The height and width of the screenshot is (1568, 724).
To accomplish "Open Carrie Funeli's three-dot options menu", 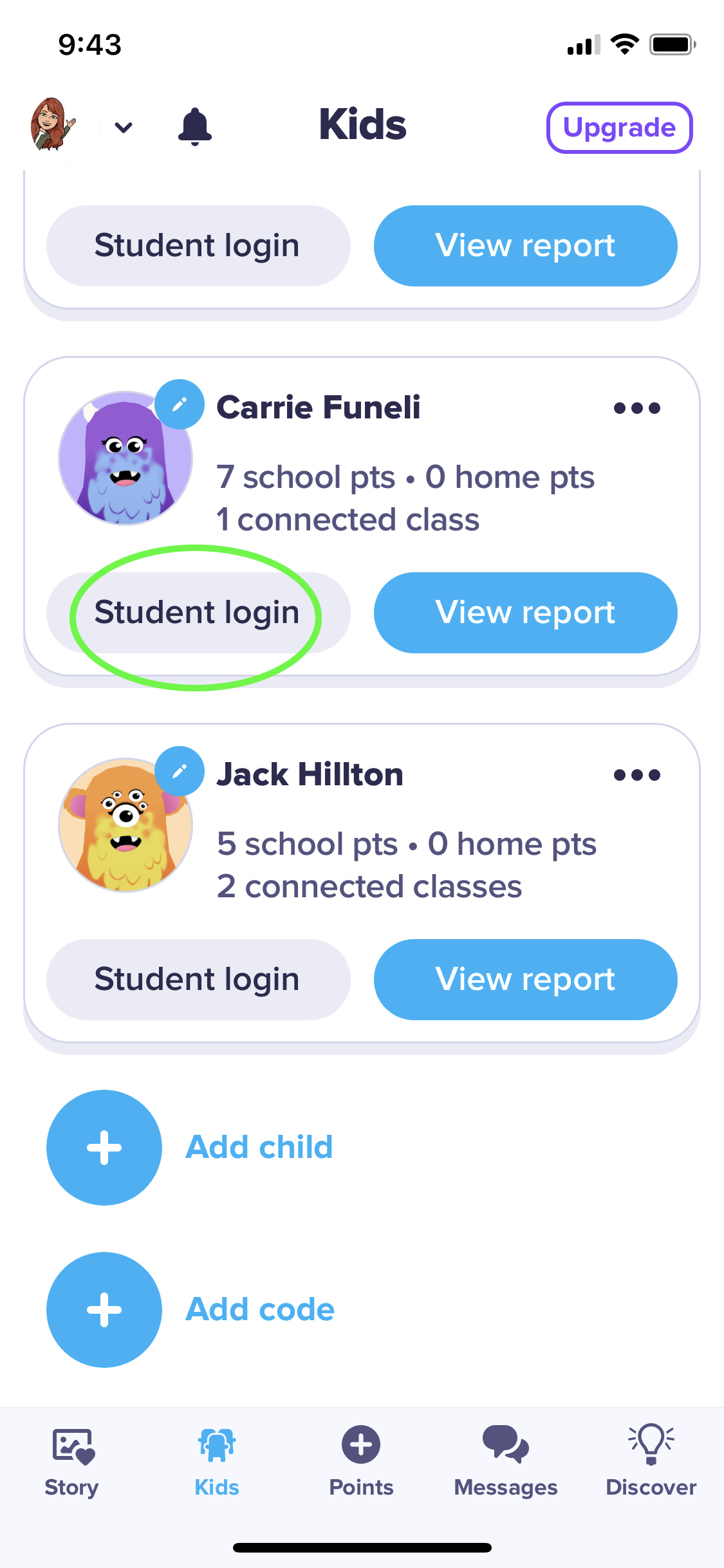I will 638,407.
